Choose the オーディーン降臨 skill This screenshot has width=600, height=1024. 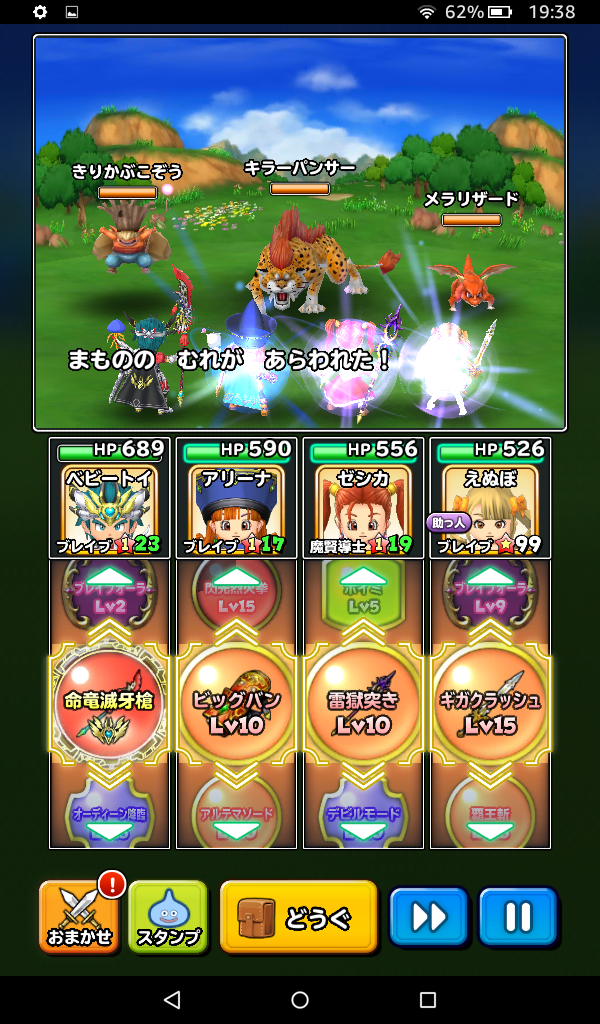(x=109, y=812)
